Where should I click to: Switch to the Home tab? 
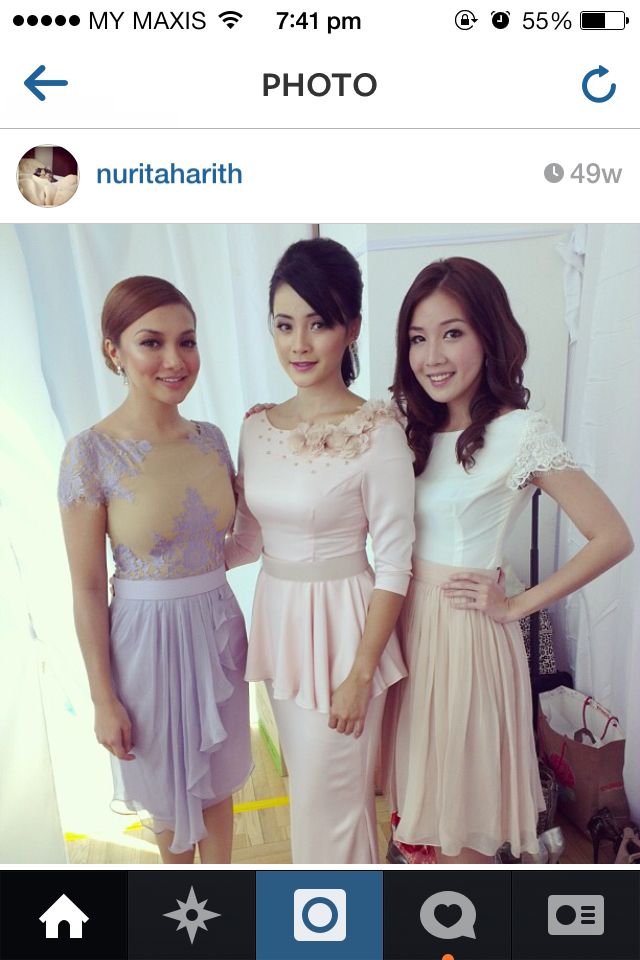click(x=63, y=915)
